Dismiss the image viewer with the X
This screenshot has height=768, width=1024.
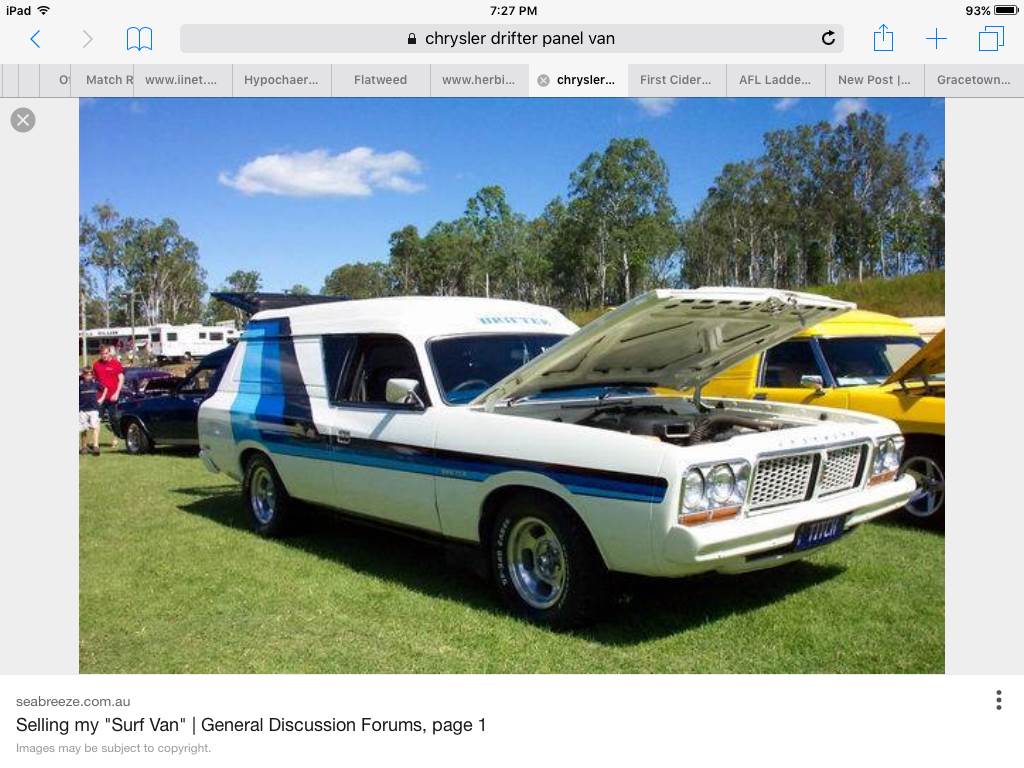23,120
